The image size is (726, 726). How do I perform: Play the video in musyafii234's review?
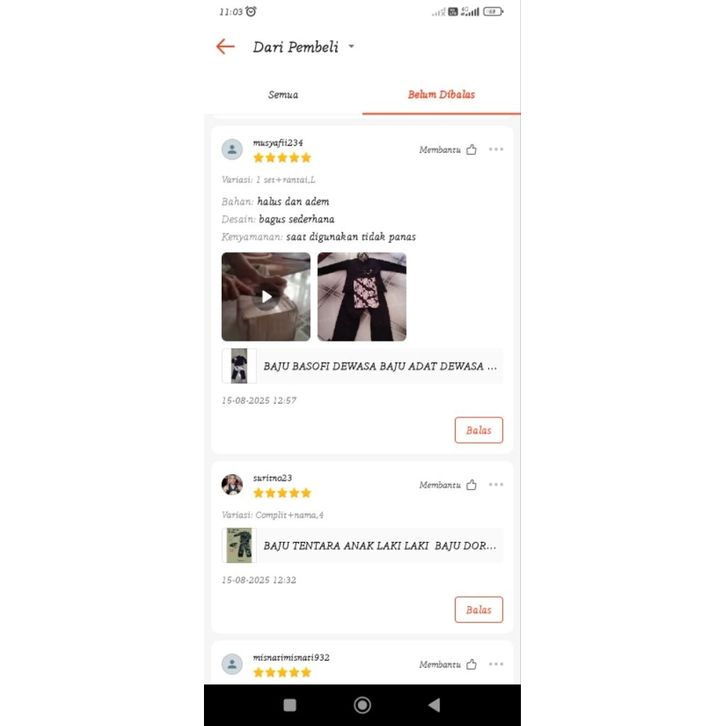(266, 297)
